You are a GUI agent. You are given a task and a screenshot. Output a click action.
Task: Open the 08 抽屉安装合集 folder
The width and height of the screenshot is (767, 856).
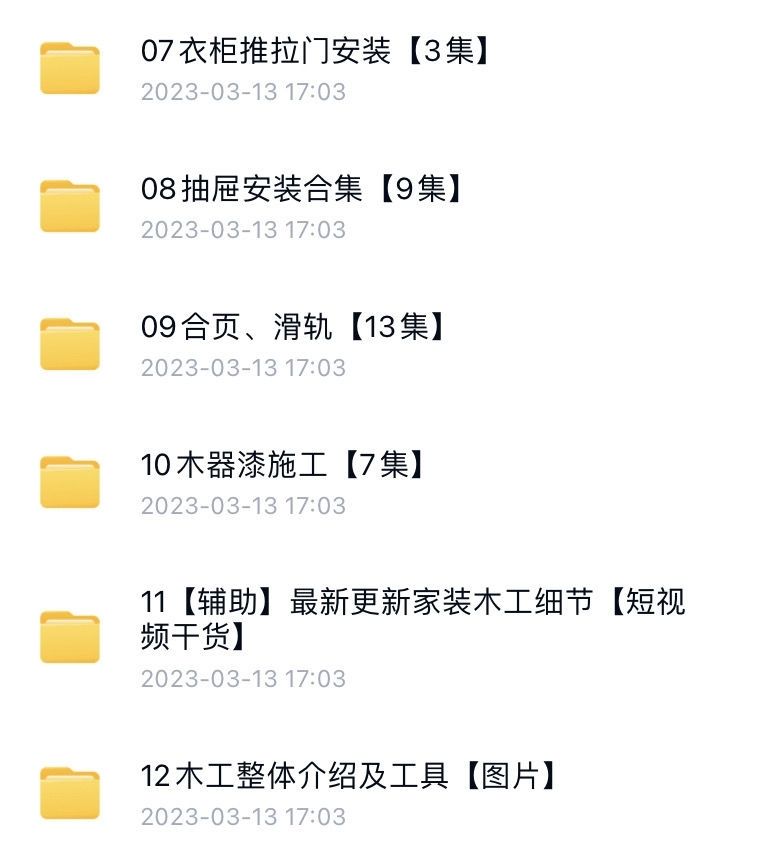pyautogui.click(x=303, y=190)
